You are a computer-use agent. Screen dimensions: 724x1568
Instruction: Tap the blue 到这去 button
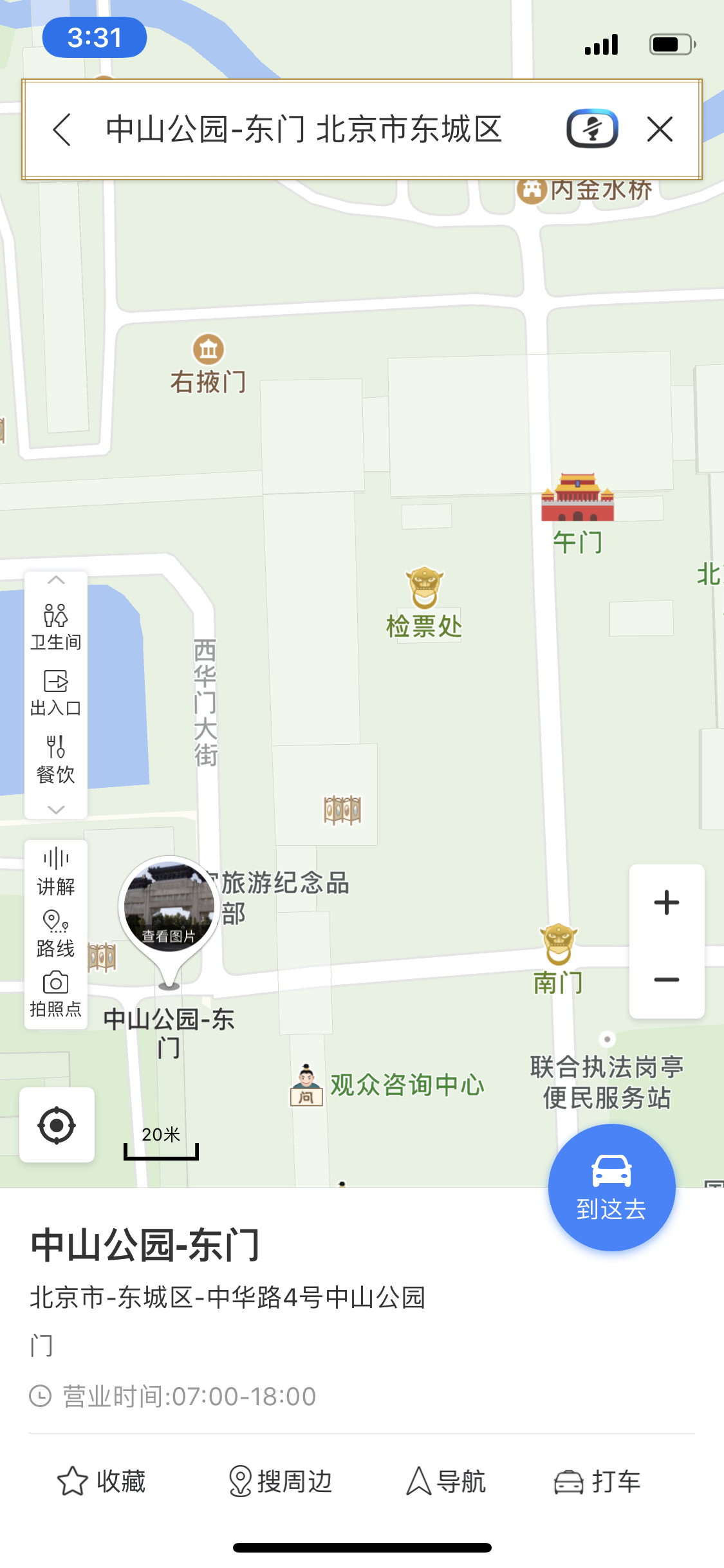611,1188
